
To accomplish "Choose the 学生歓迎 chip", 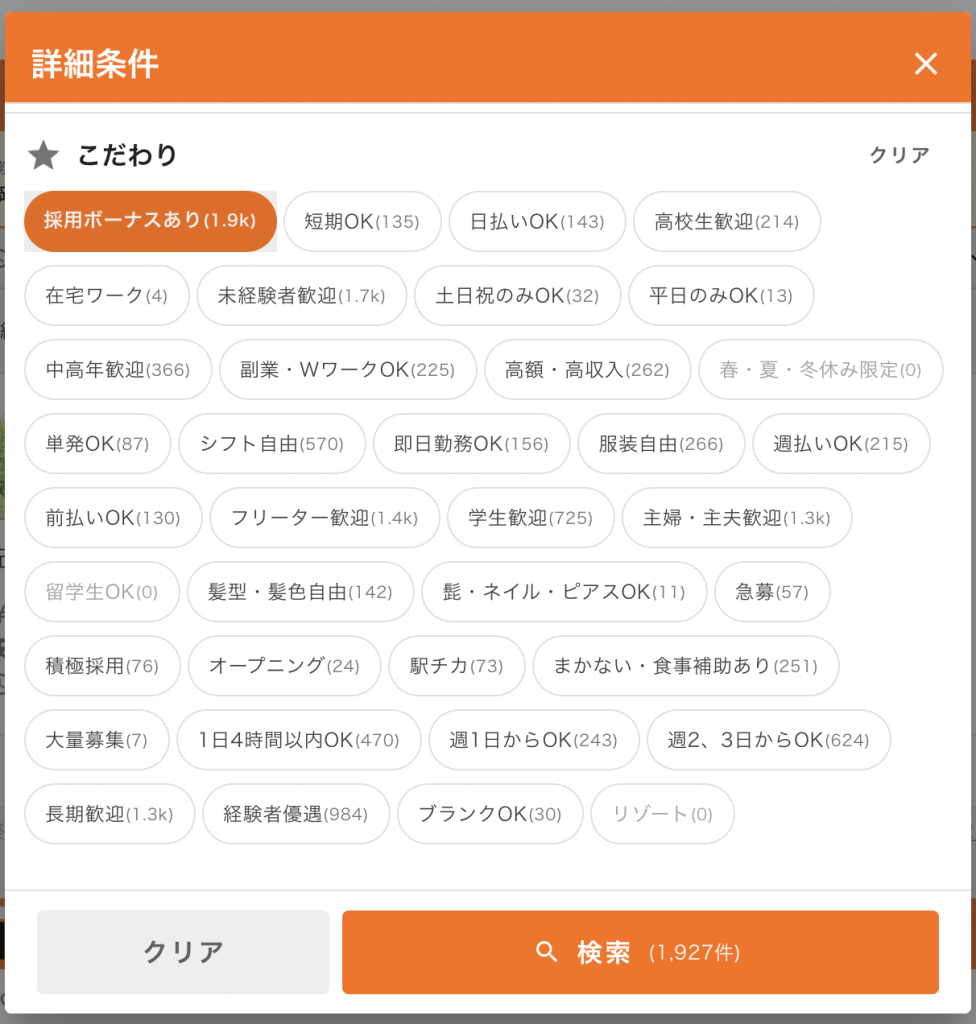I will [530, 517].
